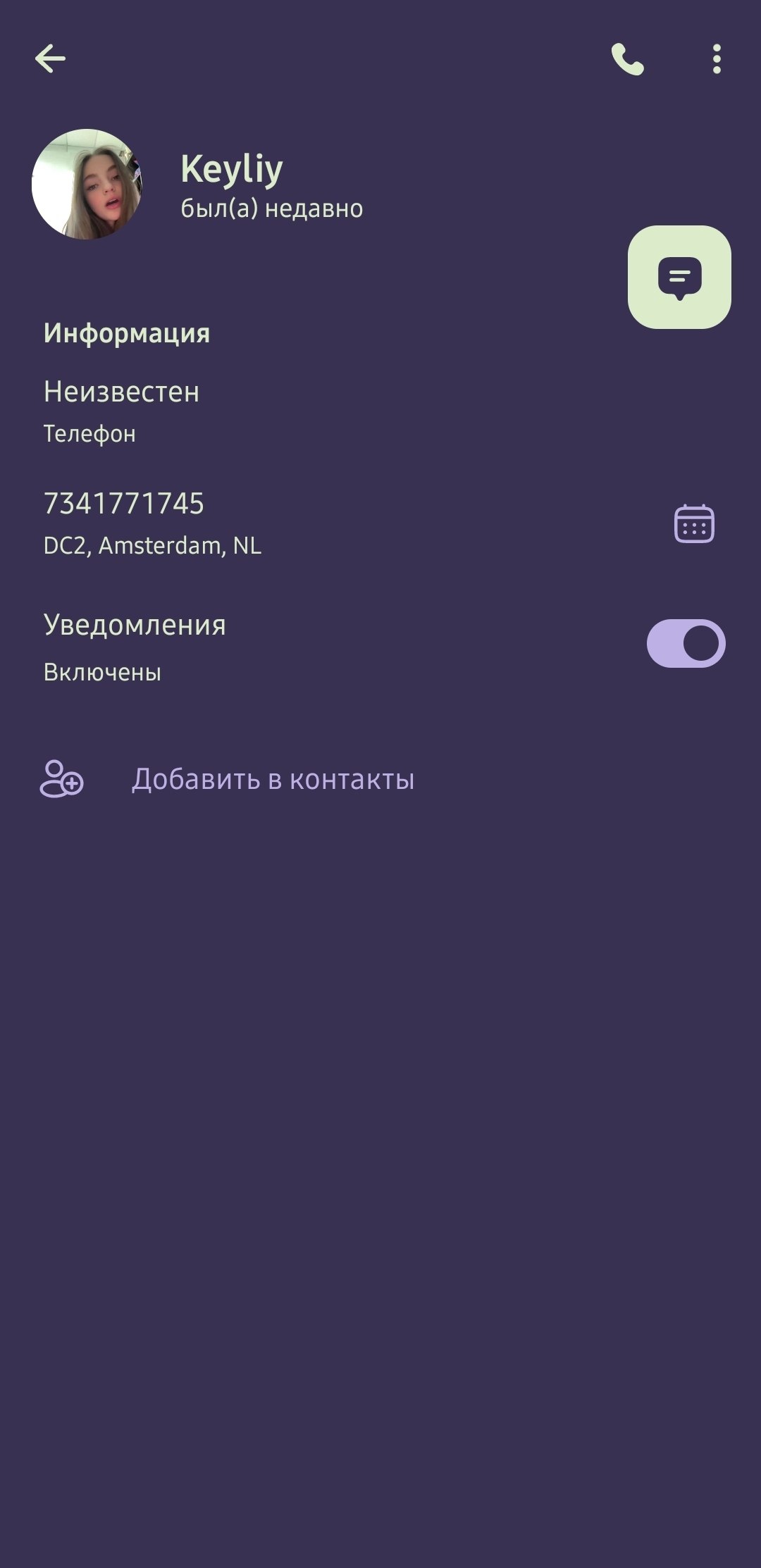Start a chat with the message button

(679, 277)
